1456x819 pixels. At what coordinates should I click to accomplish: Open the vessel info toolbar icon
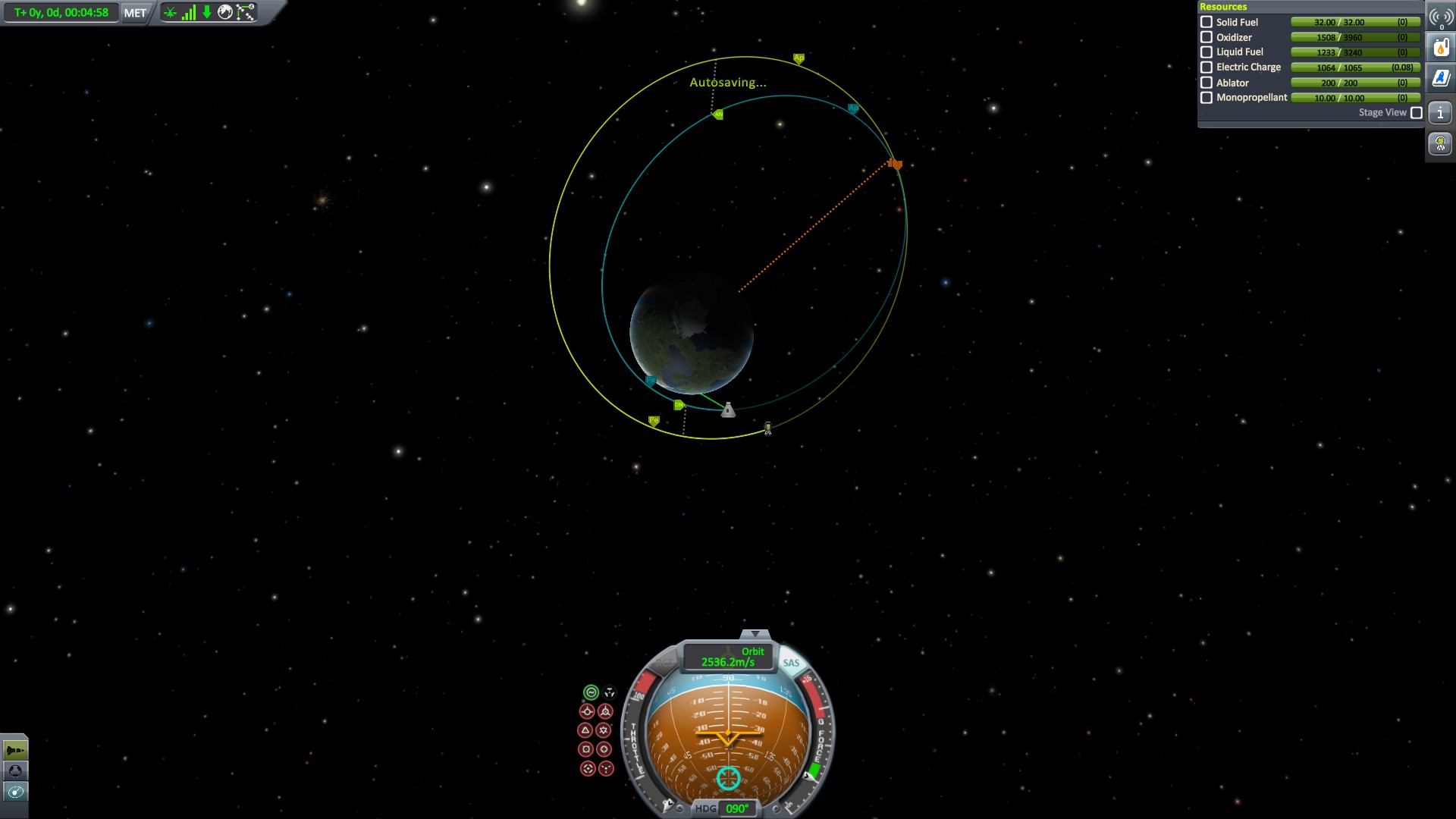(1440, 113)
